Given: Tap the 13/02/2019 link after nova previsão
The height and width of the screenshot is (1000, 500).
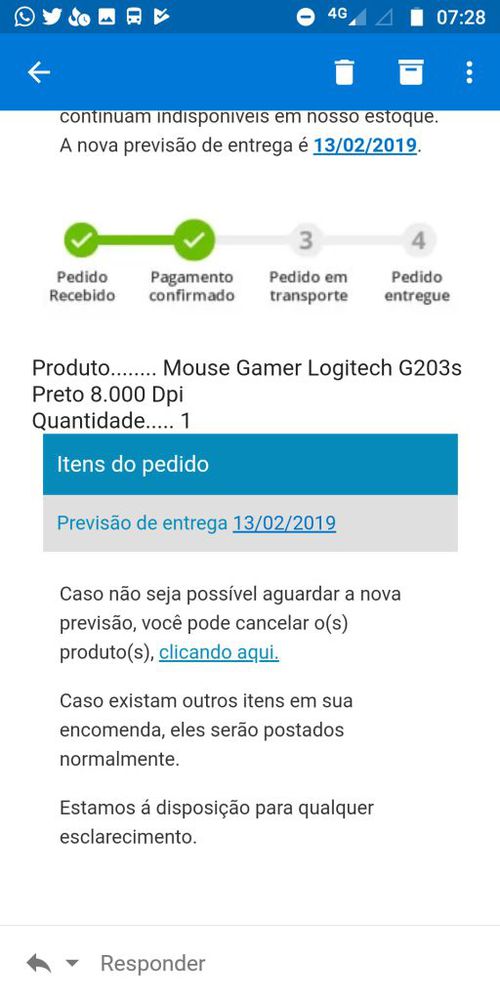Looking at the screenshot, I should 365,146.
